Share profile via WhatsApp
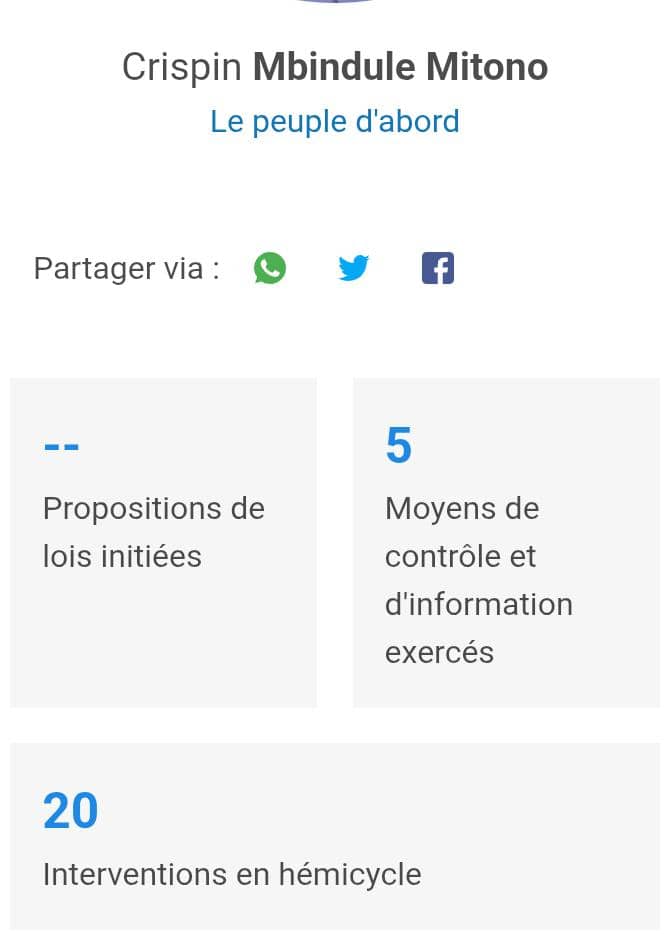The image size is (664, 934). click(270, 268)
